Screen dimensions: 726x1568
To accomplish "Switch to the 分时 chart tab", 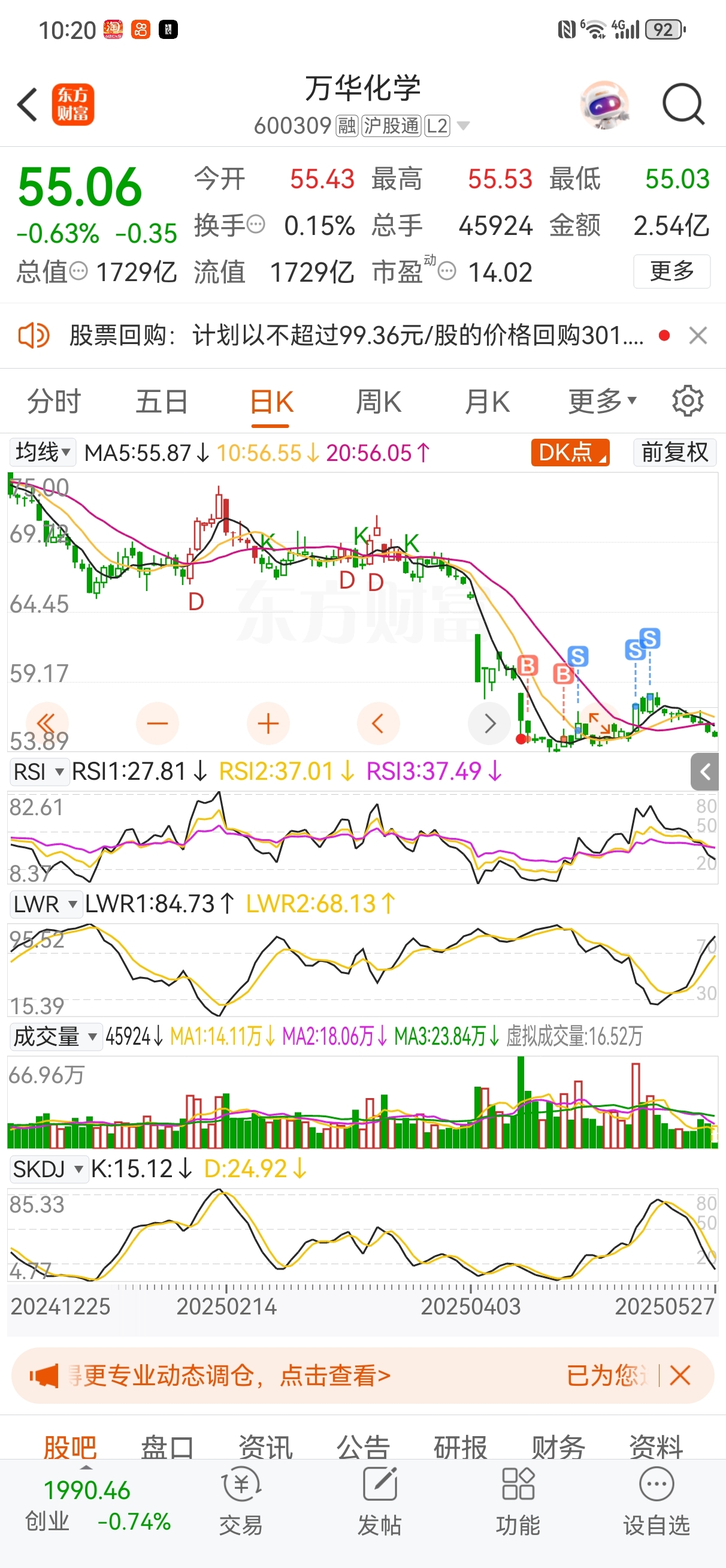I will pos(53,402).
